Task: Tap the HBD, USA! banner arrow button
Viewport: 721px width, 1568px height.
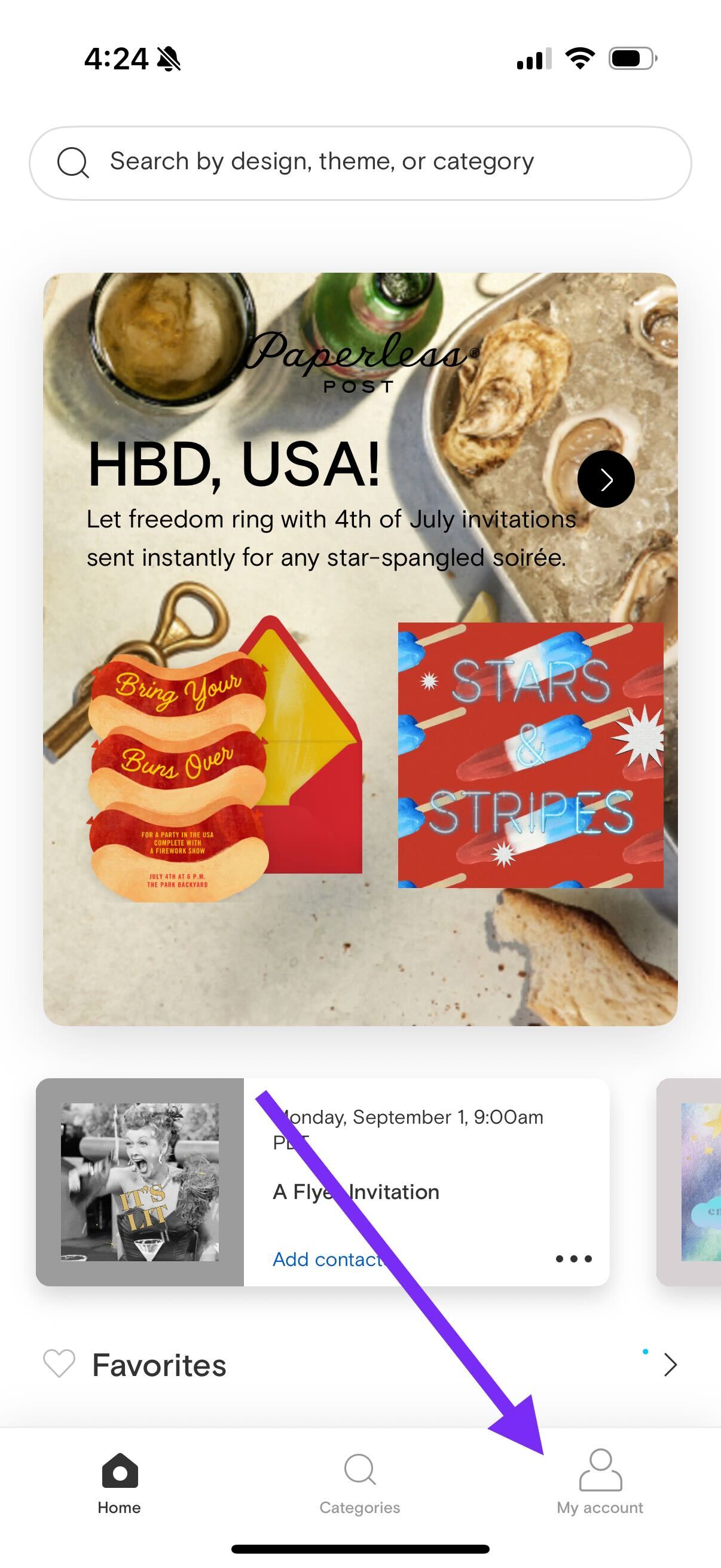Action: pos(606,479)
